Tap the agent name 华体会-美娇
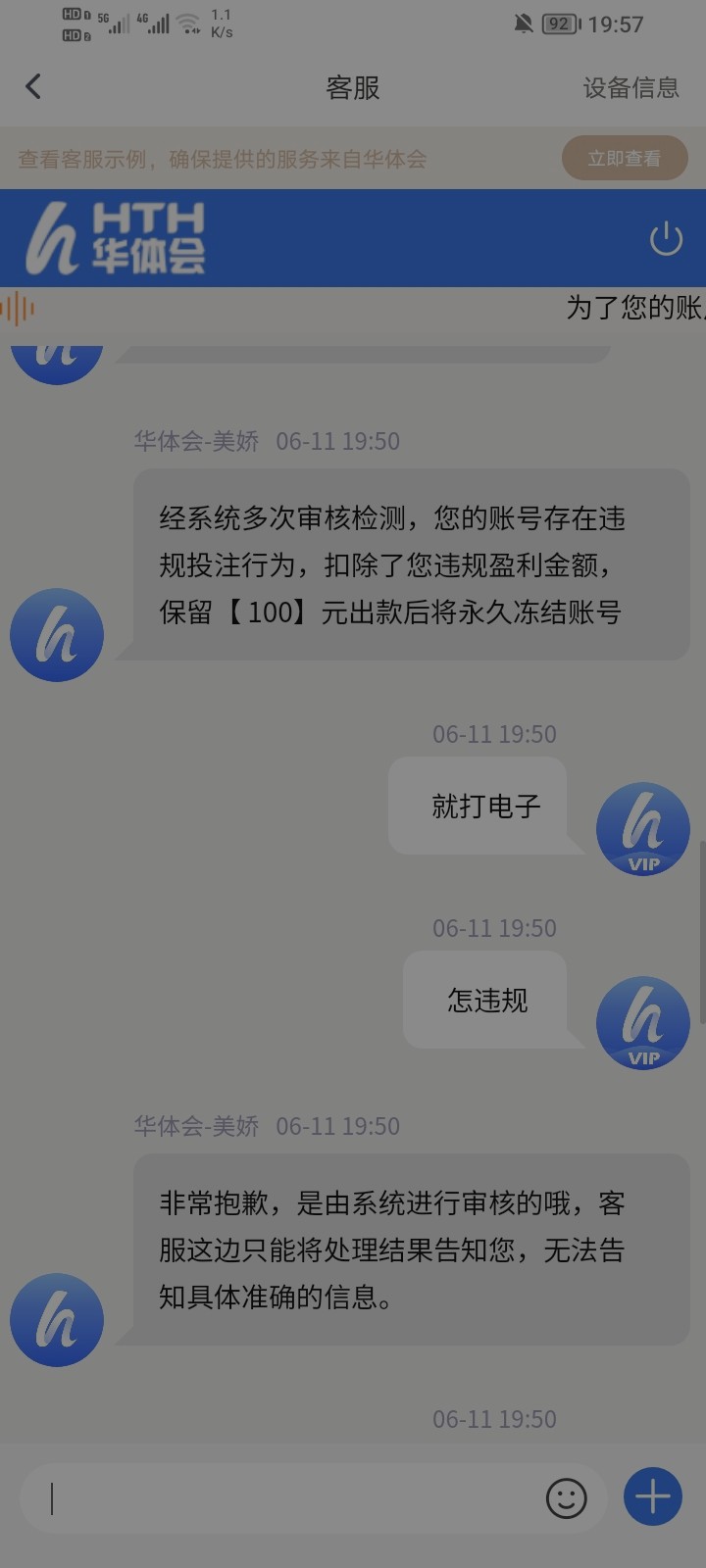 coord(196,441)
